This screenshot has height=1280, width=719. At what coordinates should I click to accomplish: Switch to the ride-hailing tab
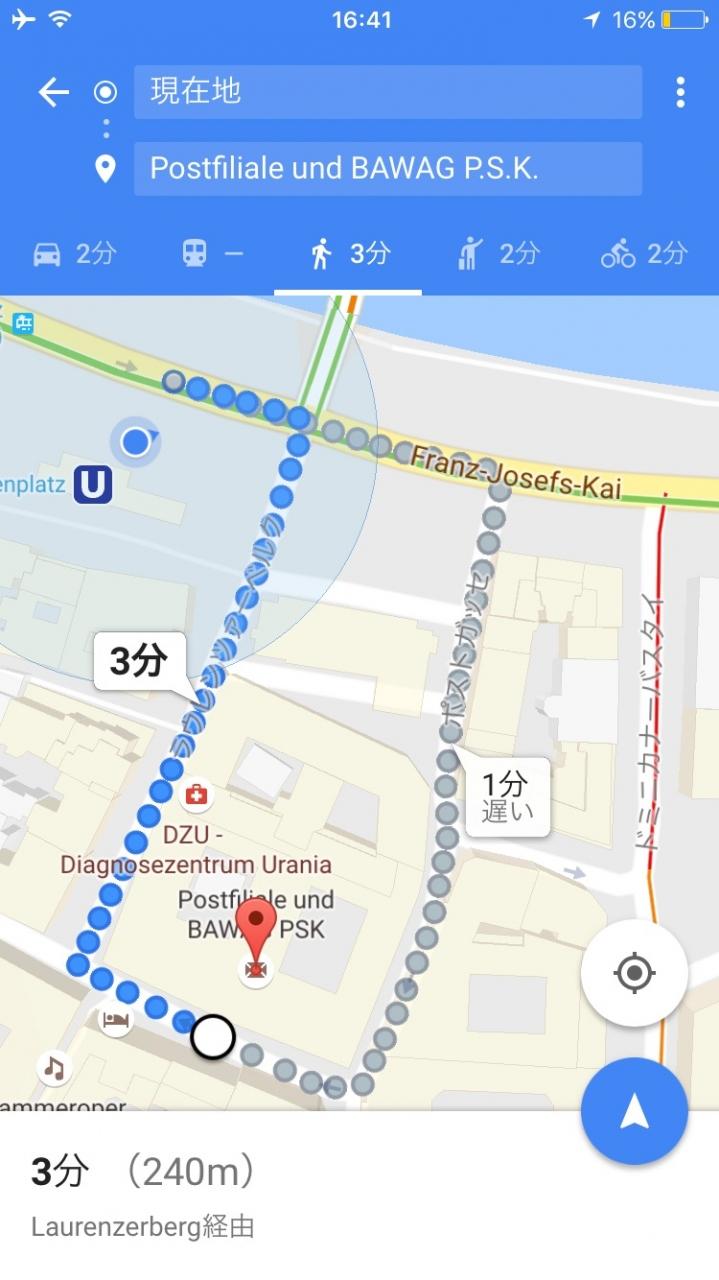point(497,254)
